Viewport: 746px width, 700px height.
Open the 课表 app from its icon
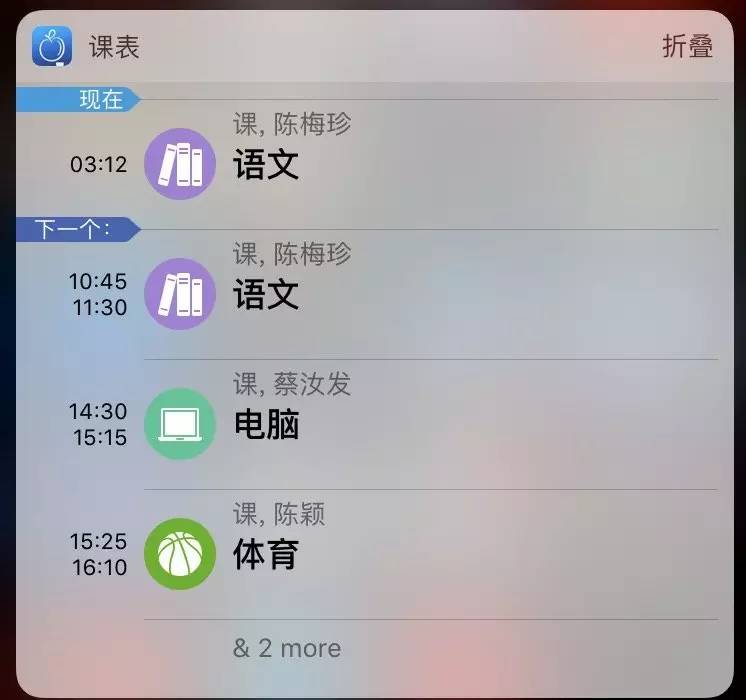pyautogui.click(x=52, y=46)
